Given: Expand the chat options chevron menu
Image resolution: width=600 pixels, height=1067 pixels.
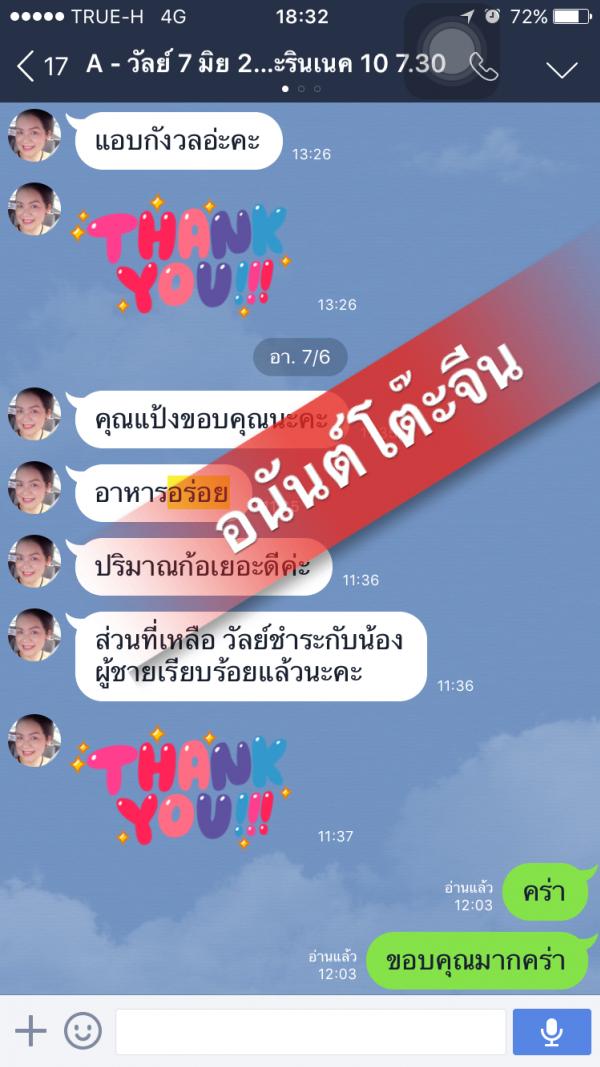Looking at the screenshot, I should pos(563,68).
